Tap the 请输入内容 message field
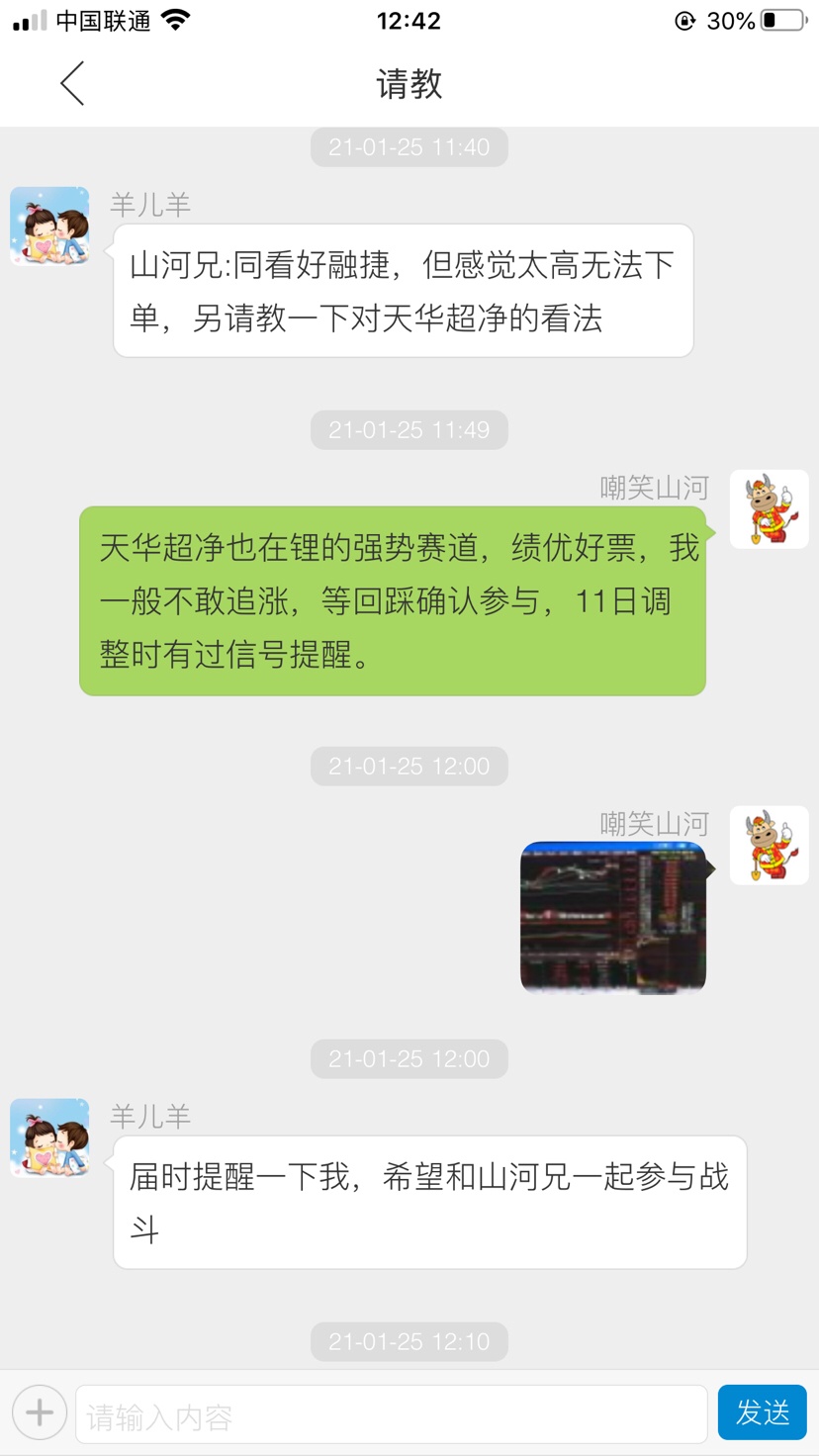819x1456 pixels. (x=392, y=1414)
